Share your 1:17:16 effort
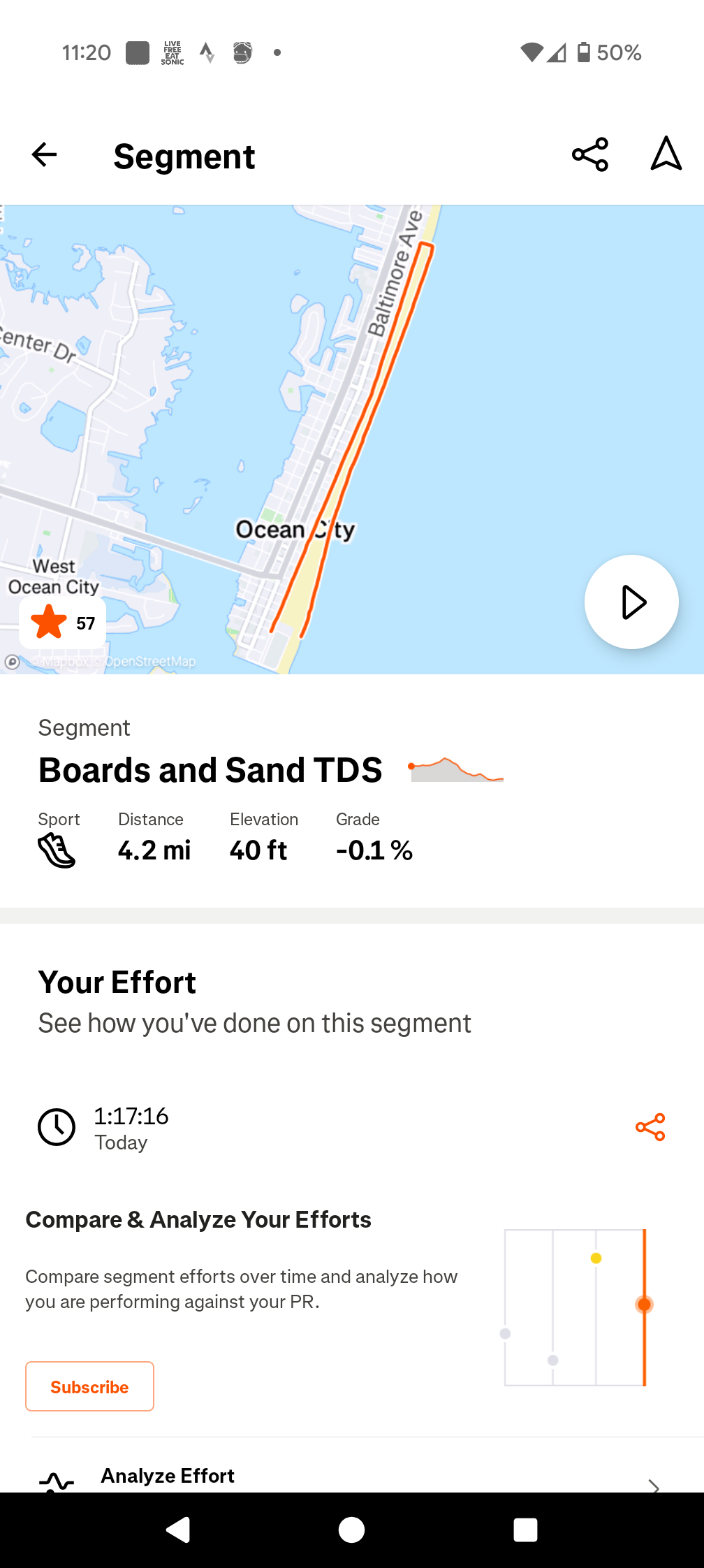Viewport: 704px width, 1568px height. coord(650,1127)
